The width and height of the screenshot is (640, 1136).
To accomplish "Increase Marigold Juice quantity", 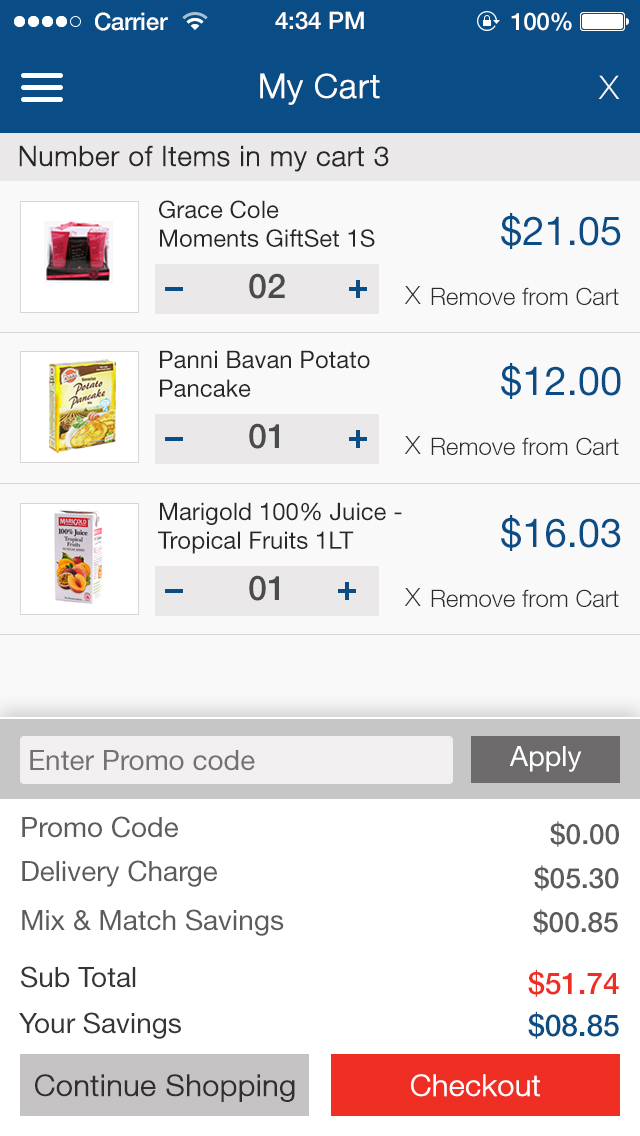I will click(347, 591).
